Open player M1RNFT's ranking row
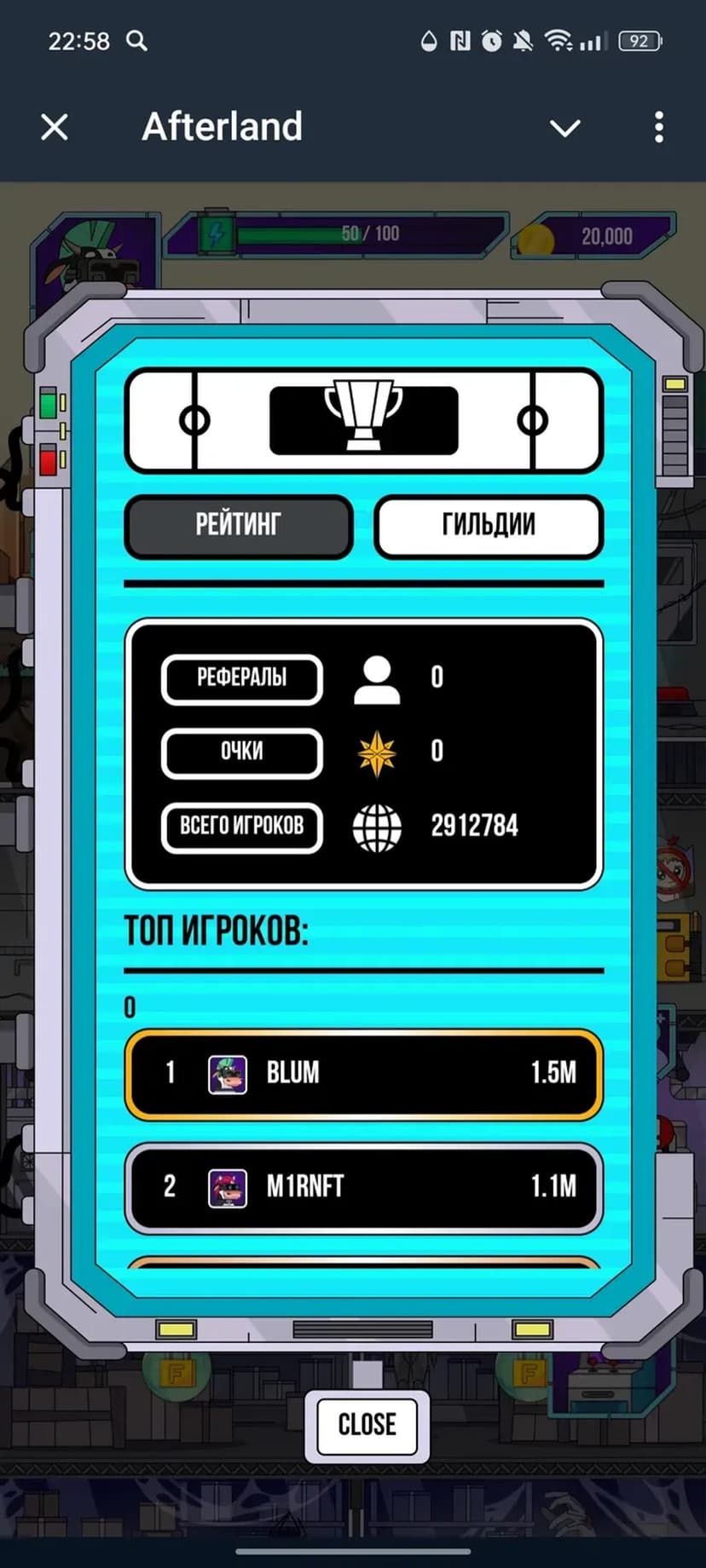This screenshot has height=1568, width=706. (x=364, y=1186)
